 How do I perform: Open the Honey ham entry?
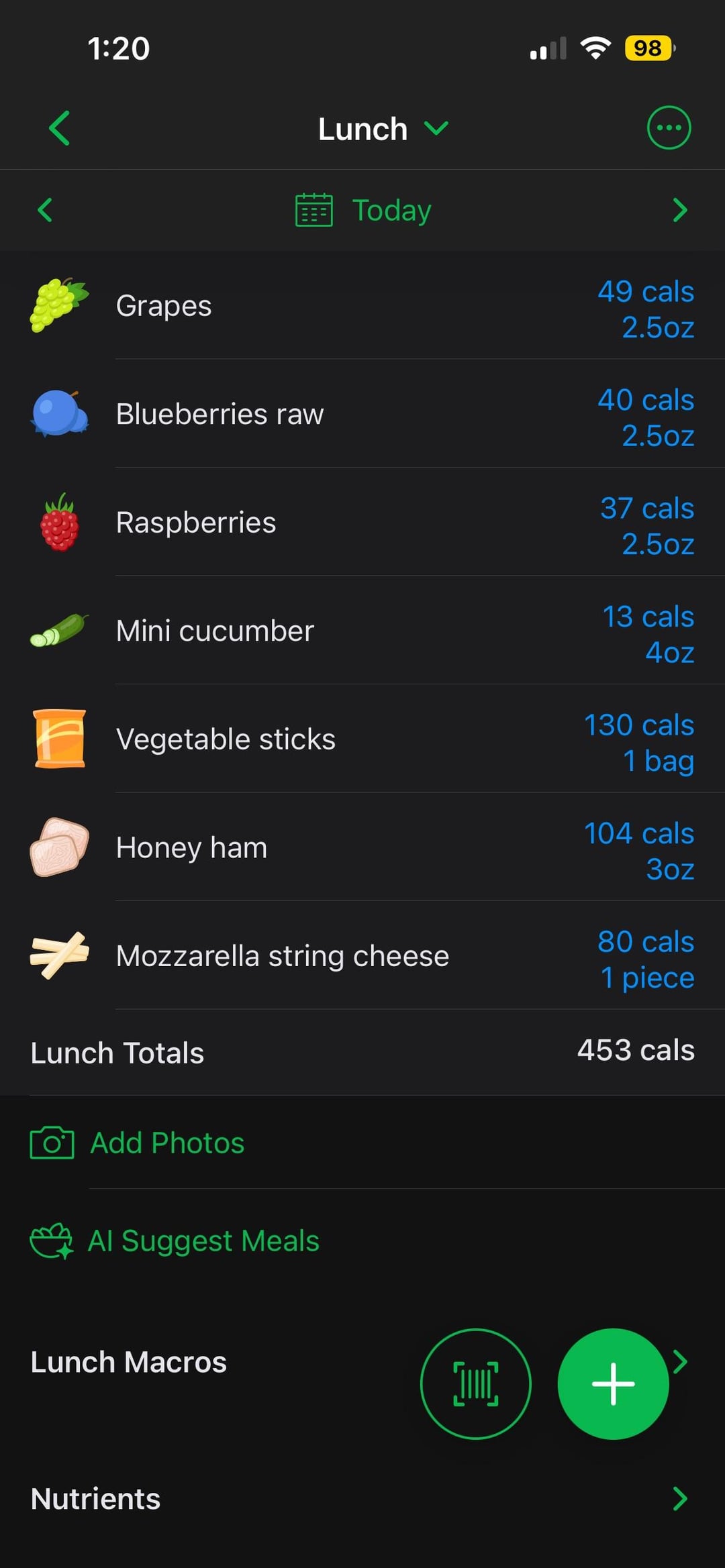click(x=362, y=847)
